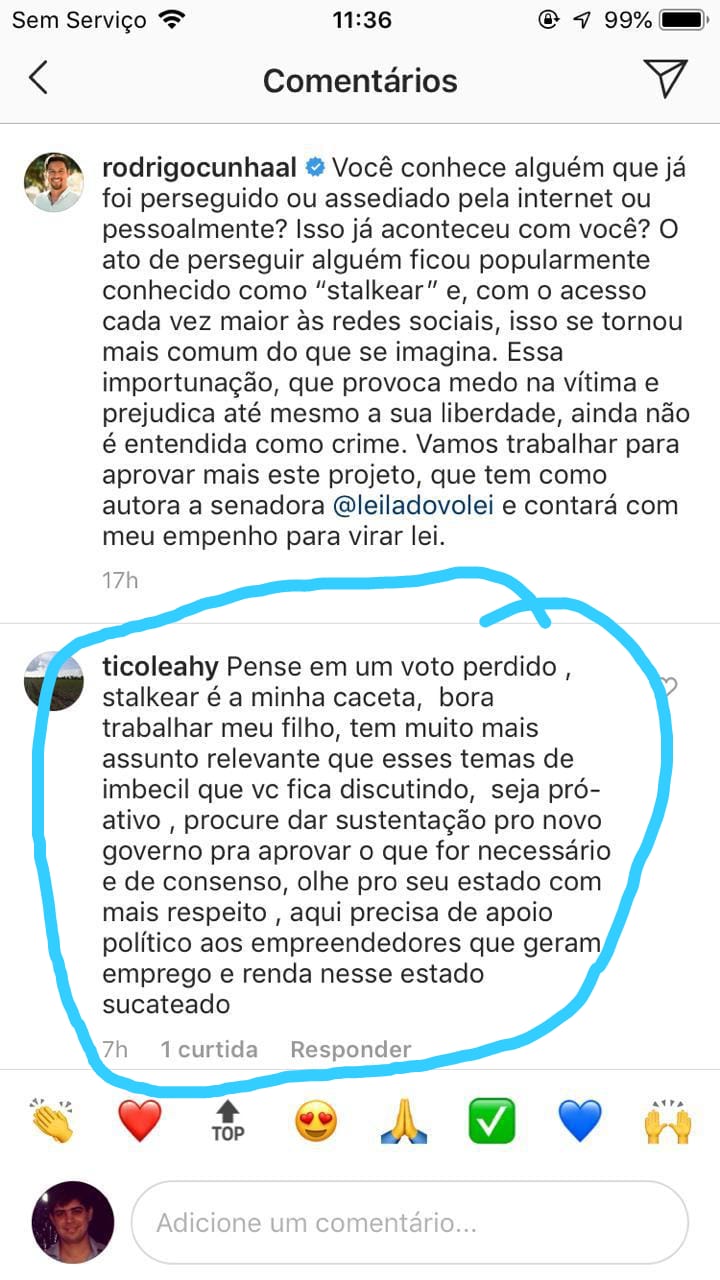
Task: Open the ticoleahy username link
Action: [161, 666]
